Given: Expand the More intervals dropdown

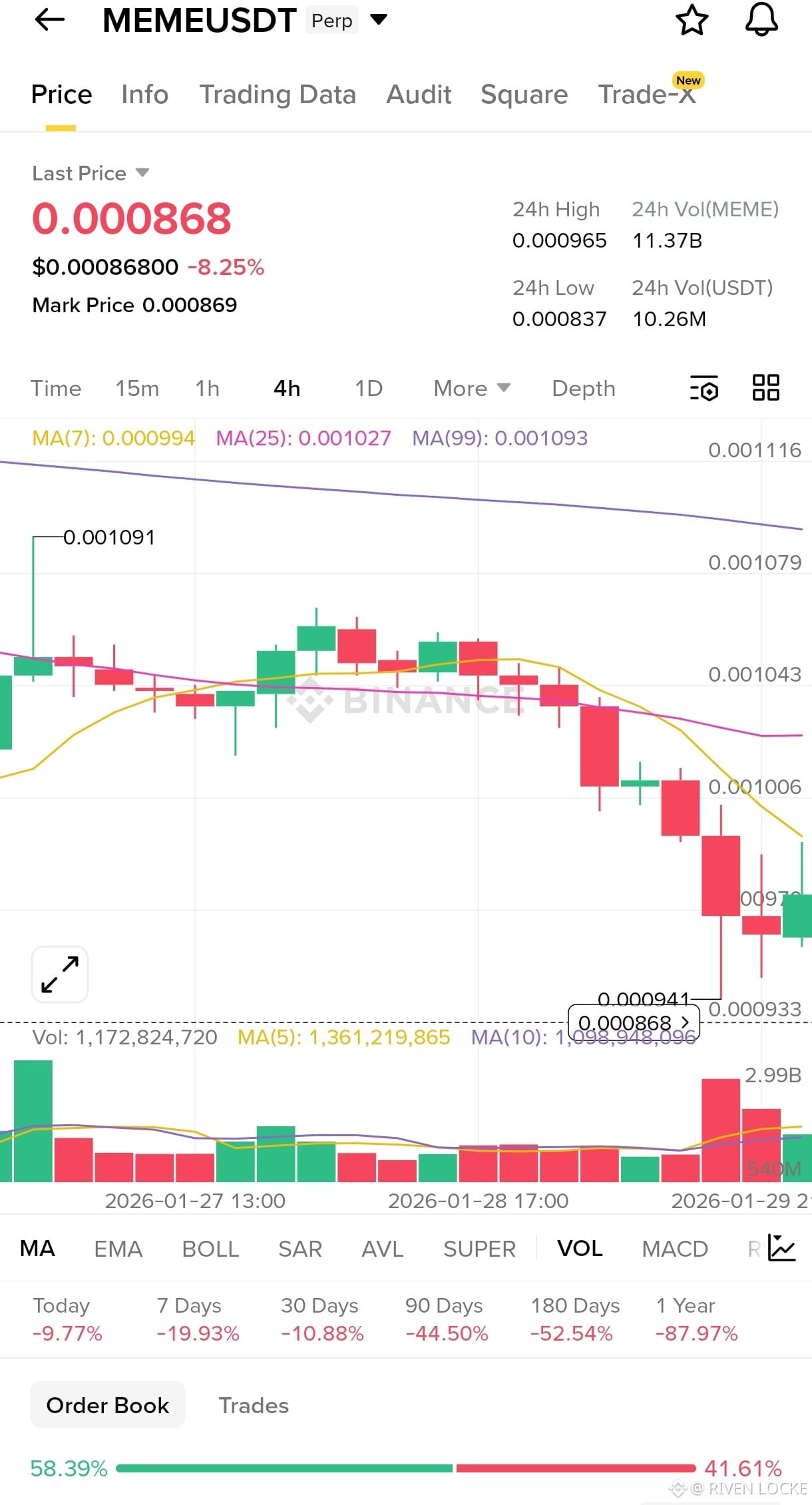Looking at the screenshot, I should [471, 388].
